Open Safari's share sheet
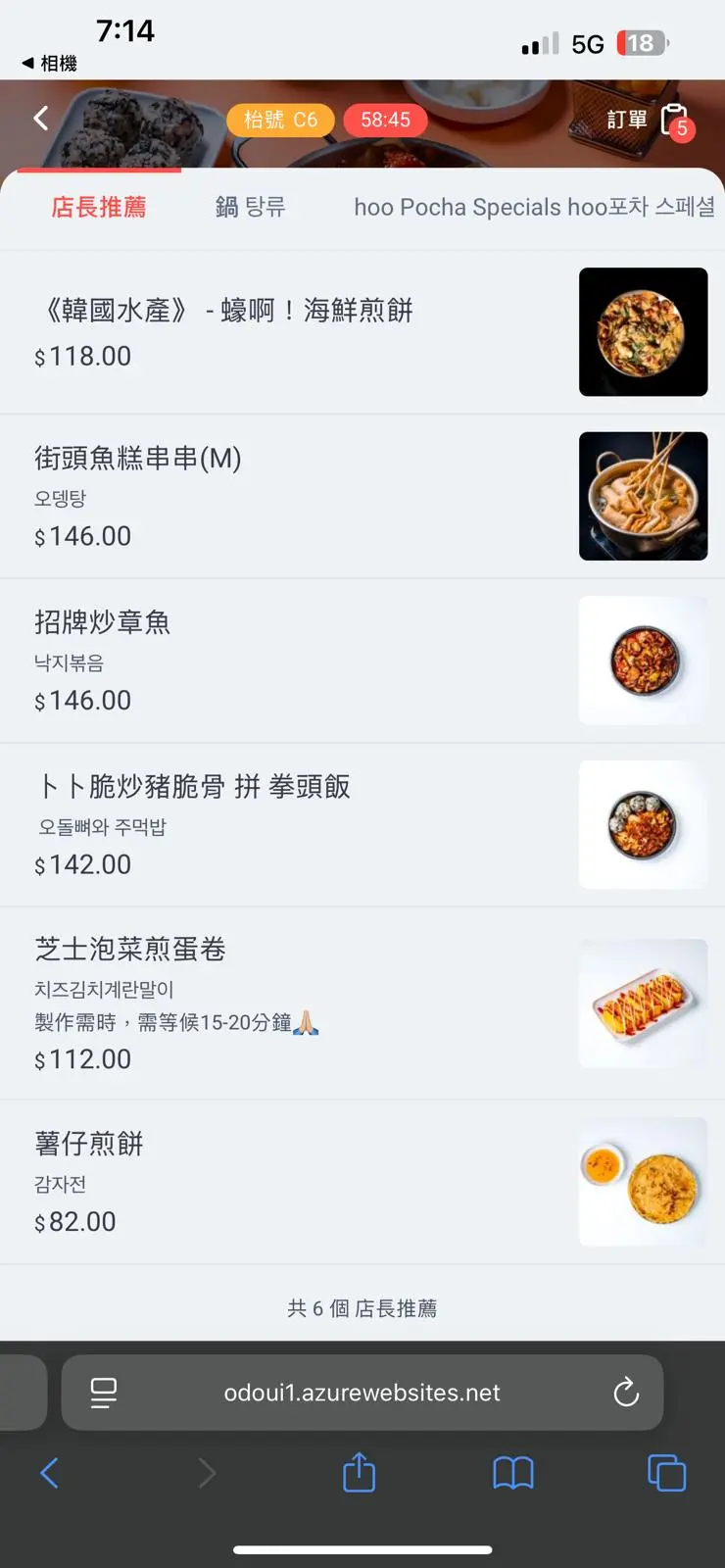 coord(360,1472)
